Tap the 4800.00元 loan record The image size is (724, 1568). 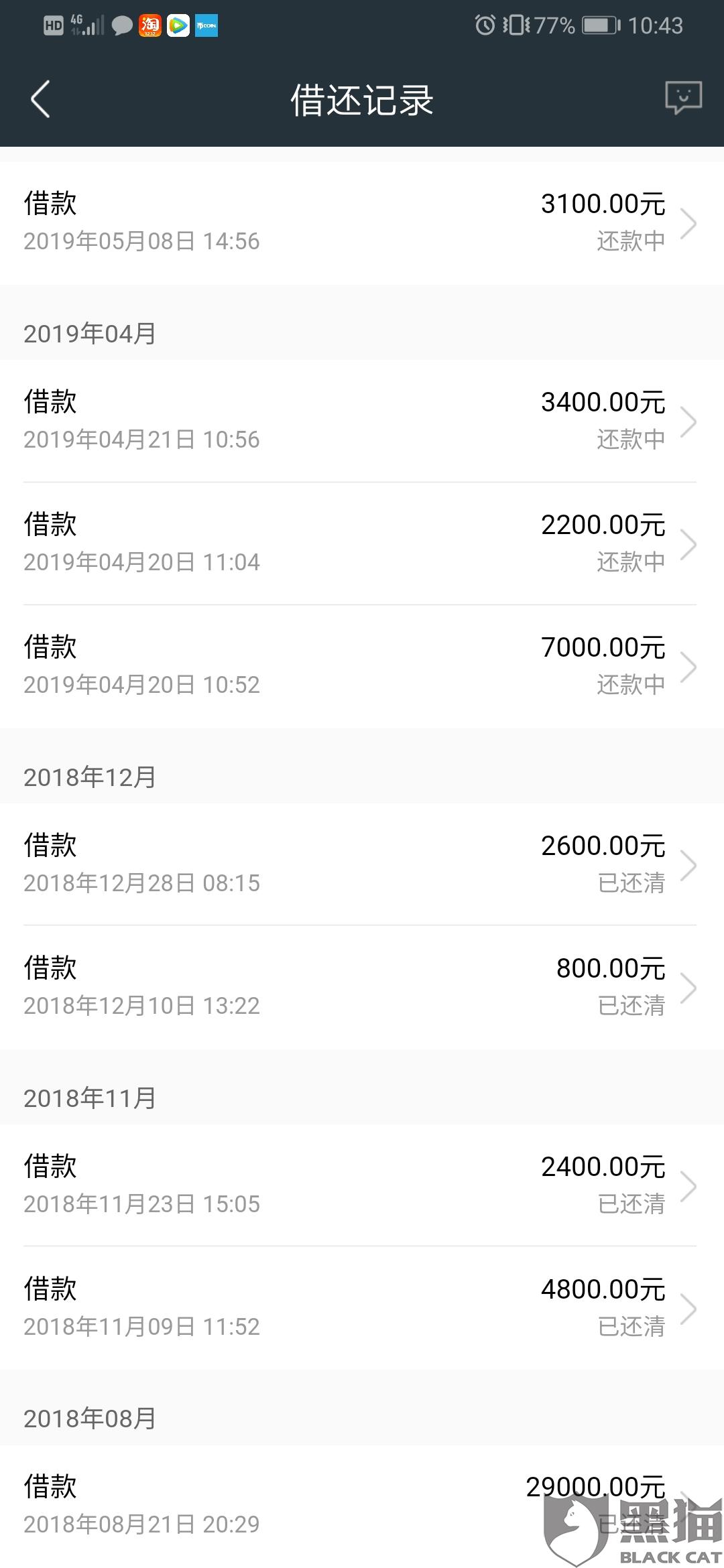pyautogui.click(x=362, y=1308)
